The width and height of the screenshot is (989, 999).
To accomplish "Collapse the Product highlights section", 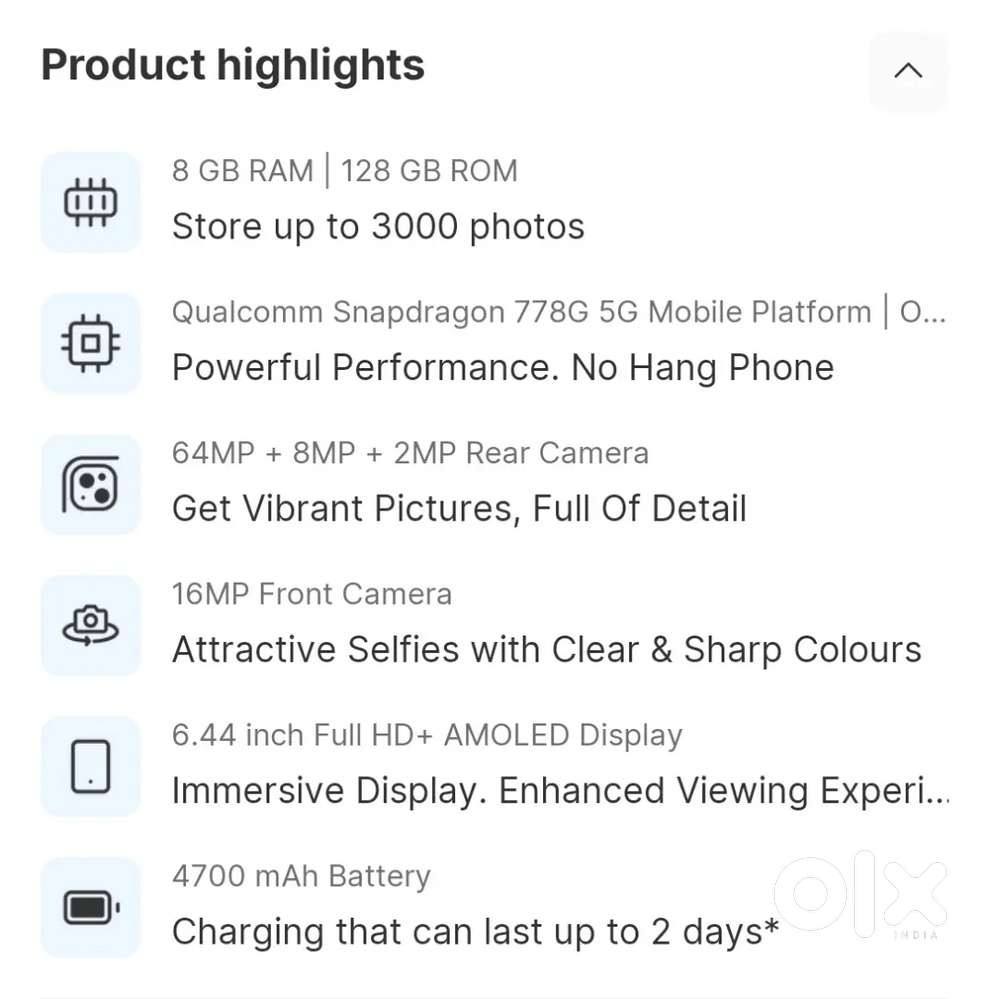I will coord(907,71).
